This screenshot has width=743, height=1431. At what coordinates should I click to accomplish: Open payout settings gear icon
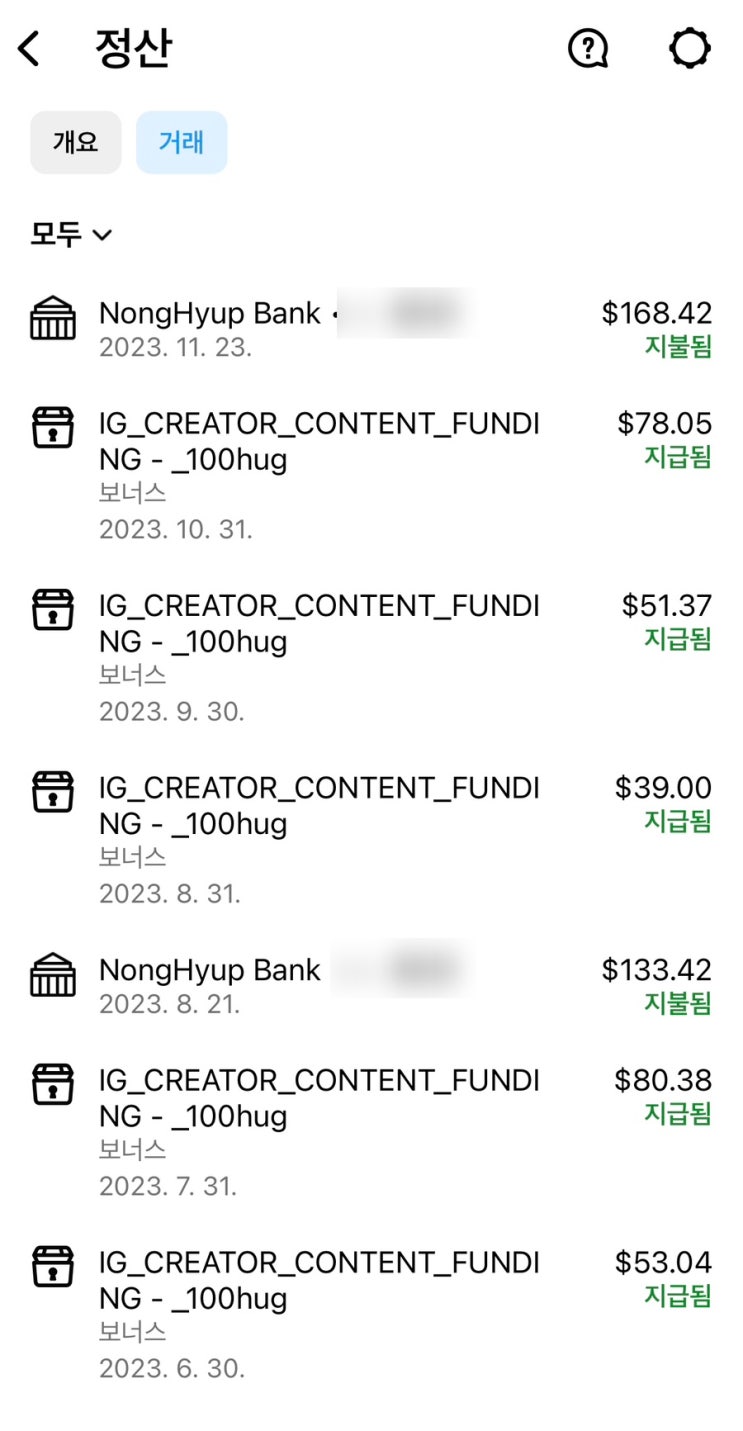[690, 48]
